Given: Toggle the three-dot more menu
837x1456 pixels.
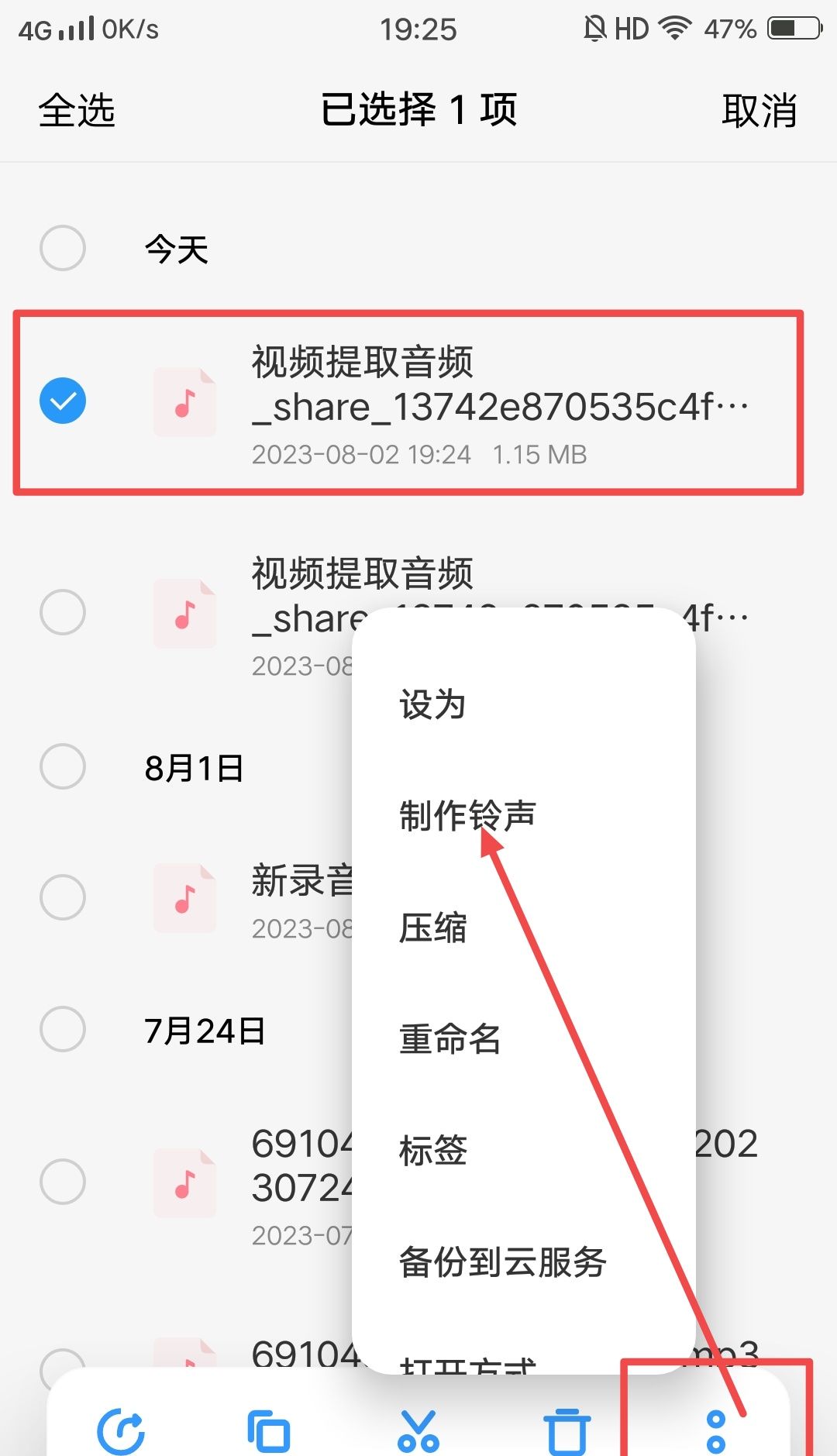Looking at the screenshot, I should pos(716,1431).
